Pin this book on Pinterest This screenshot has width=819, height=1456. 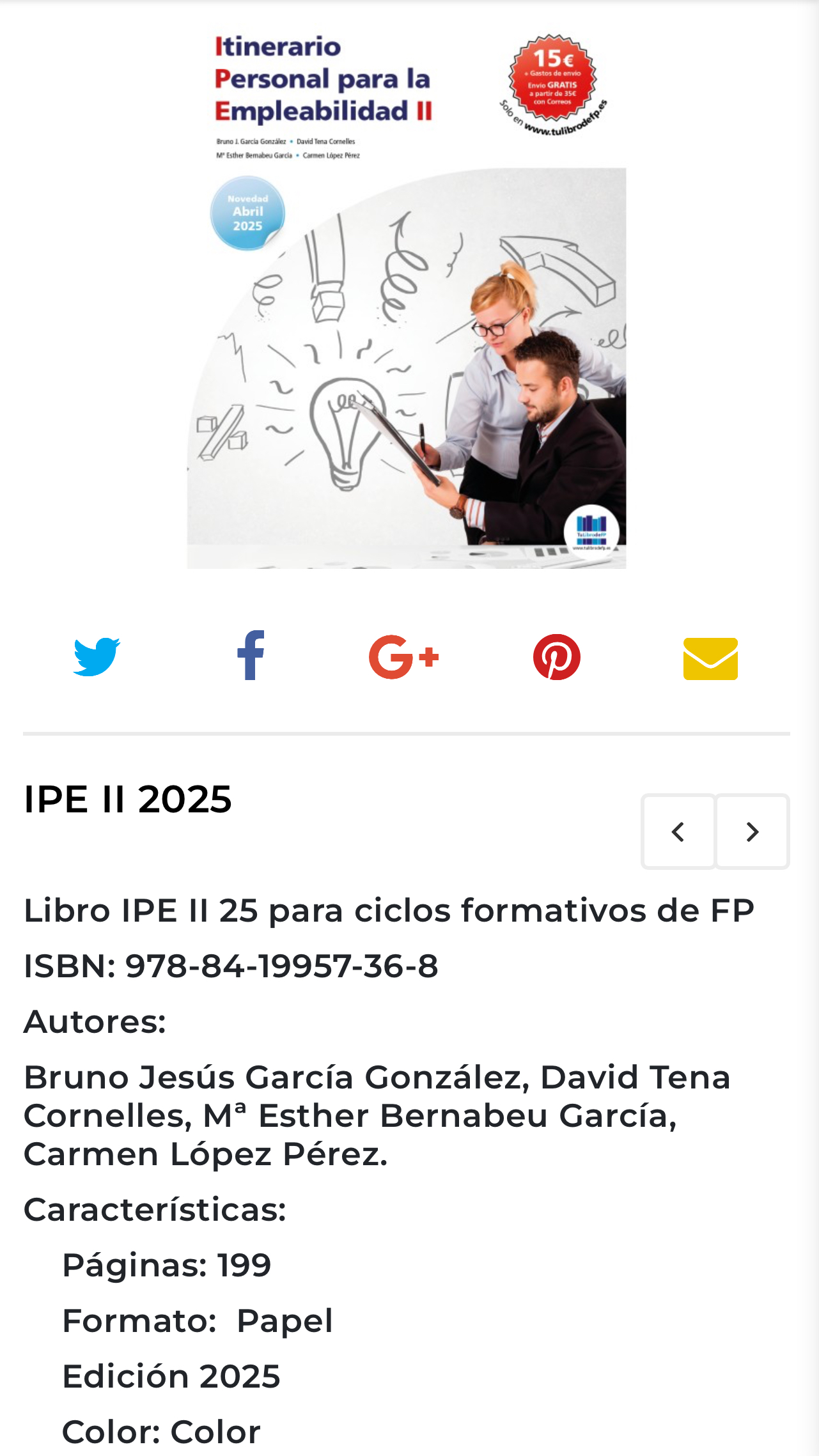(557, 657)
